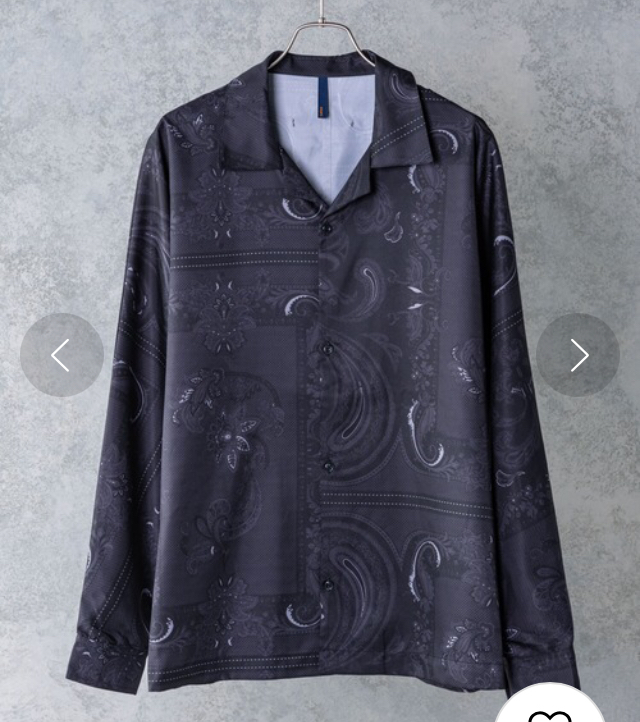Go to the previous product image
The height and width of the screenshot is (722, 640).
coord(62,355)
